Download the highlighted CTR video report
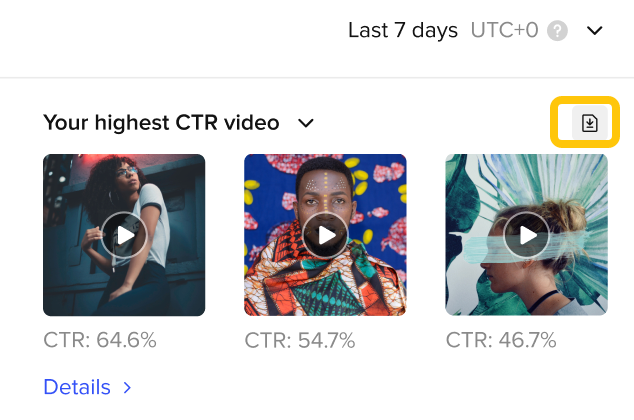Viewport: 634px width, 420px height. click(x=589, y=122)
